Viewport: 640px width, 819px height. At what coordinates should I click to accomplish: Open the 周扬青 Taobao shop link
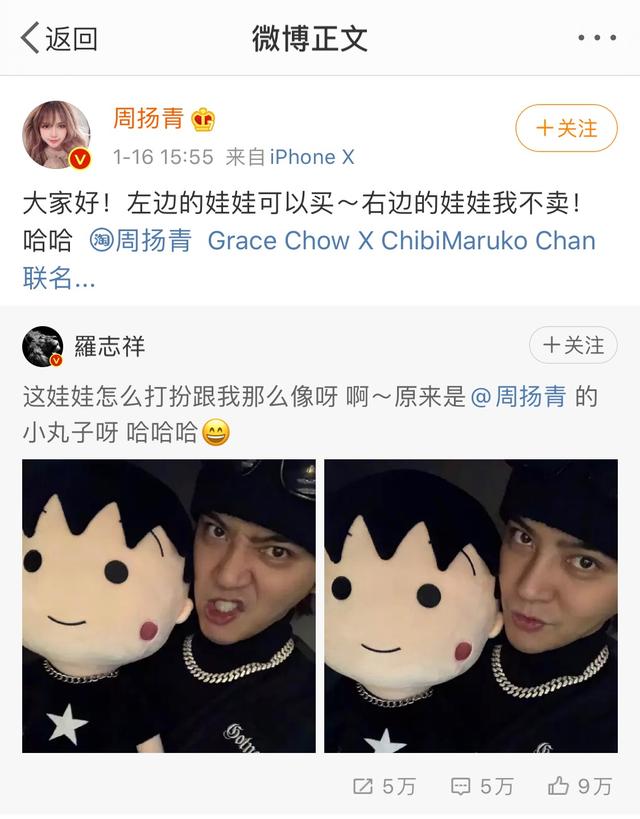point(141,241)
